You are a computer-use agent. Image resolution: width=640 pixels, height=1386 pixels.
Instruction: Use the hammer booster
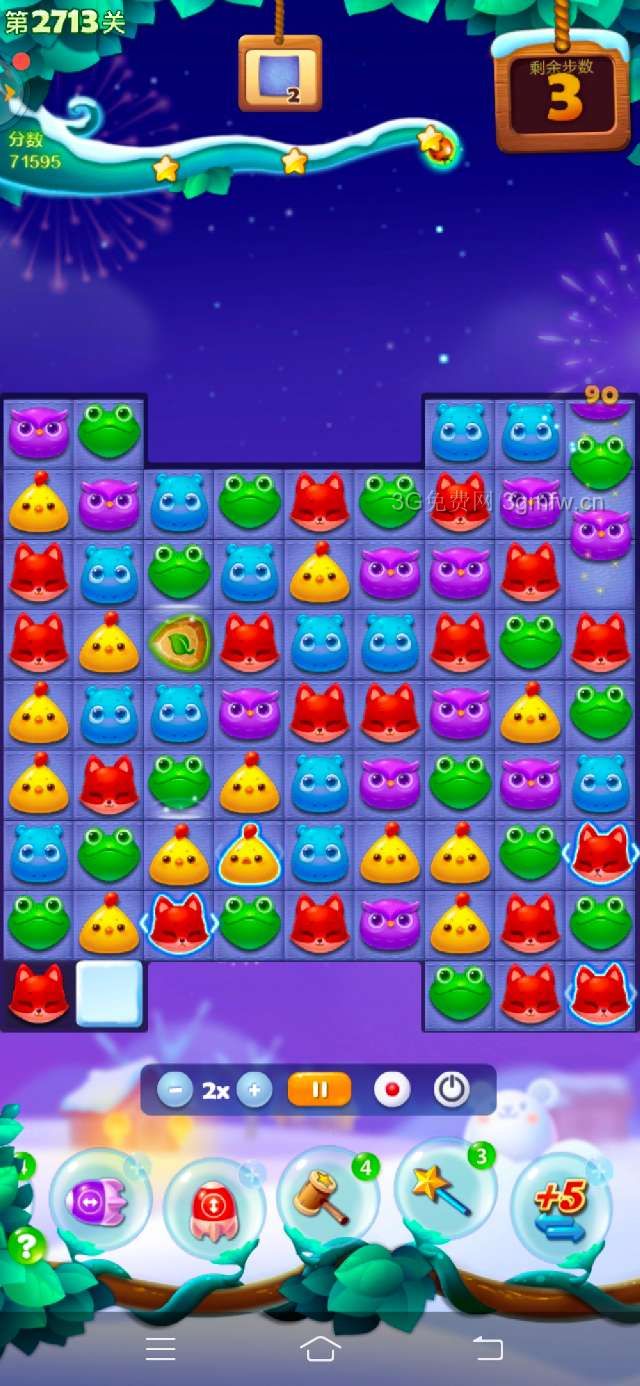325,1197
